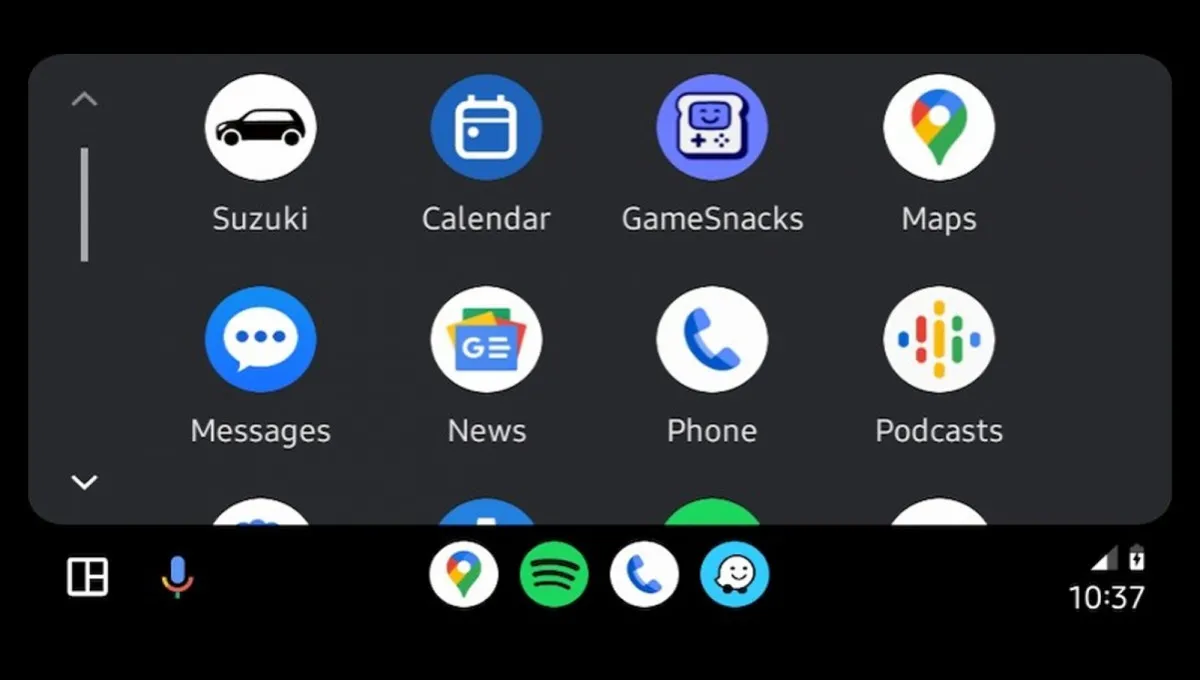Launch the News app
Viewport: 1200px width, 680px height.
pyautogui.click(x=486, y=340)
